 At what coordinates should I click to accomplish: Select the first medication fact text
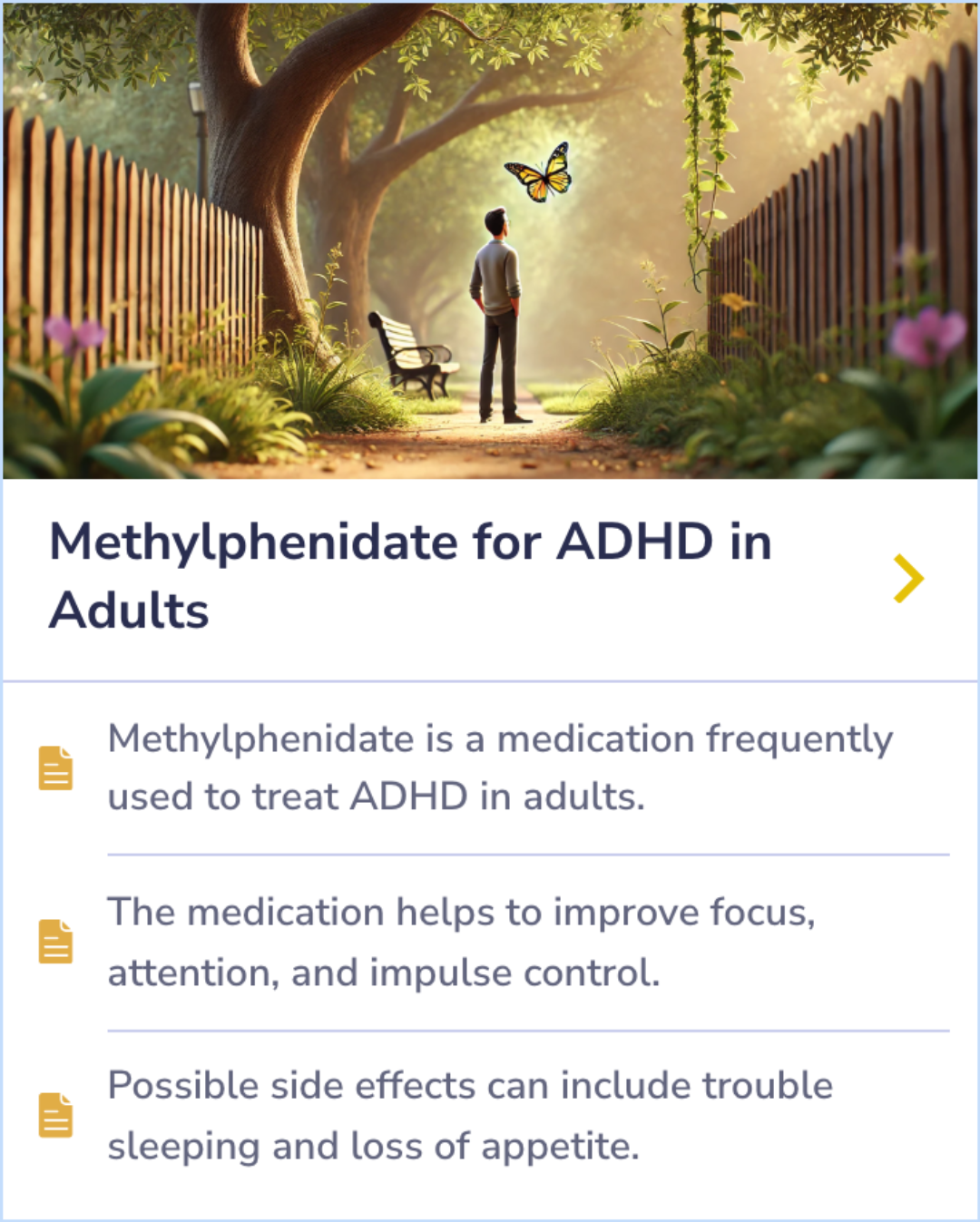tap(499, 767)
